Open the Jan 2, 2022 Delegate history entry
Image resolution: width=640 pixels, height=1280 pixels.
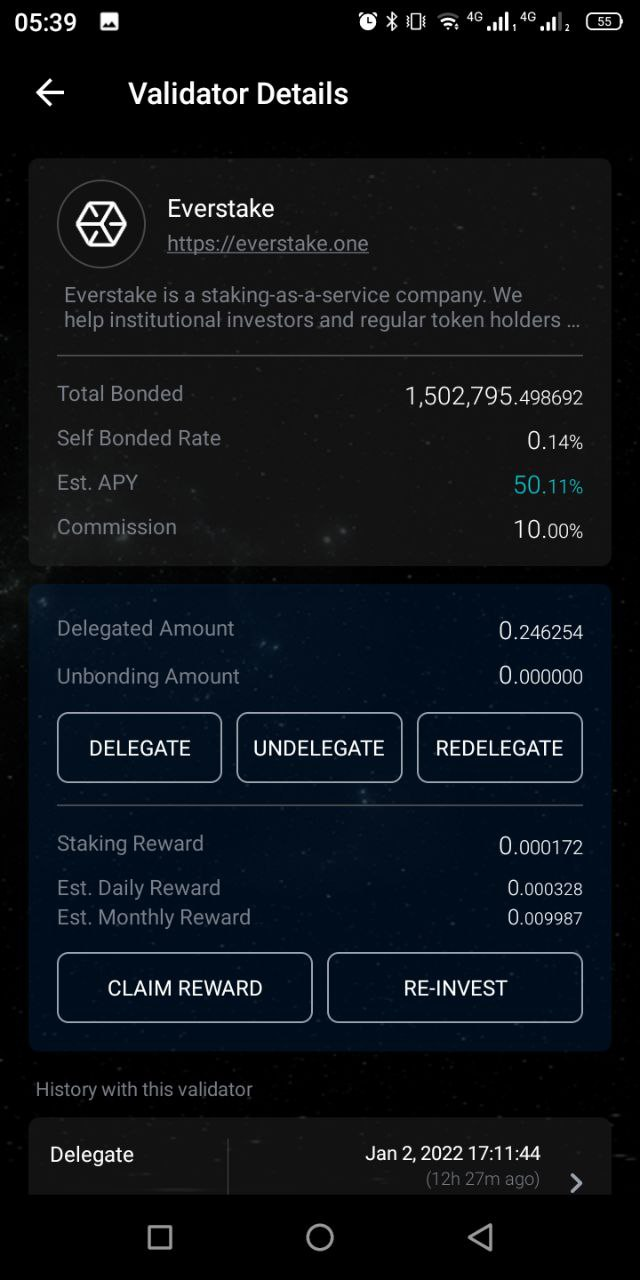(320, 1160)
